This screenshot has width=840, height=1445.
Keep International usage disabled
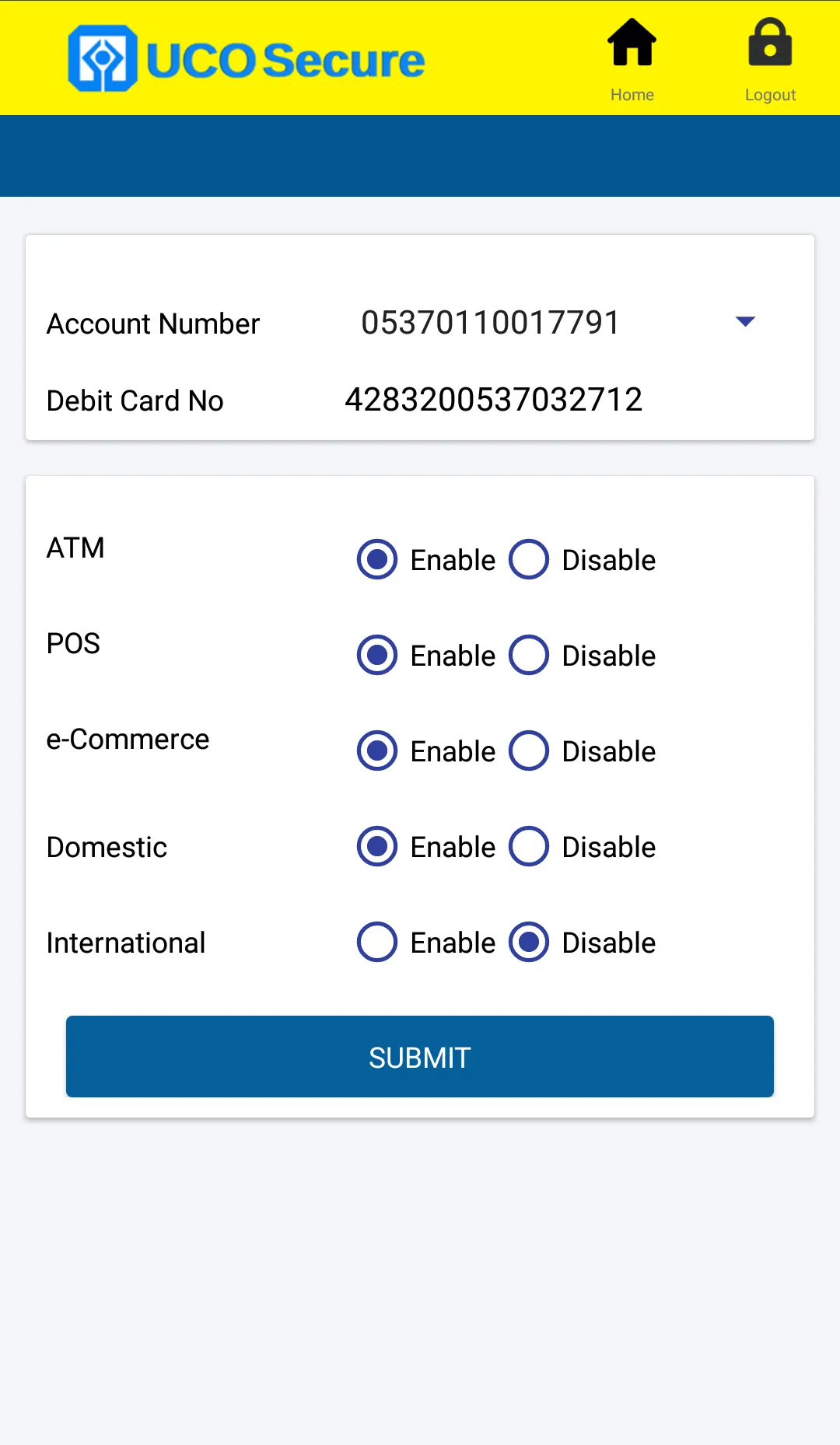529,942
